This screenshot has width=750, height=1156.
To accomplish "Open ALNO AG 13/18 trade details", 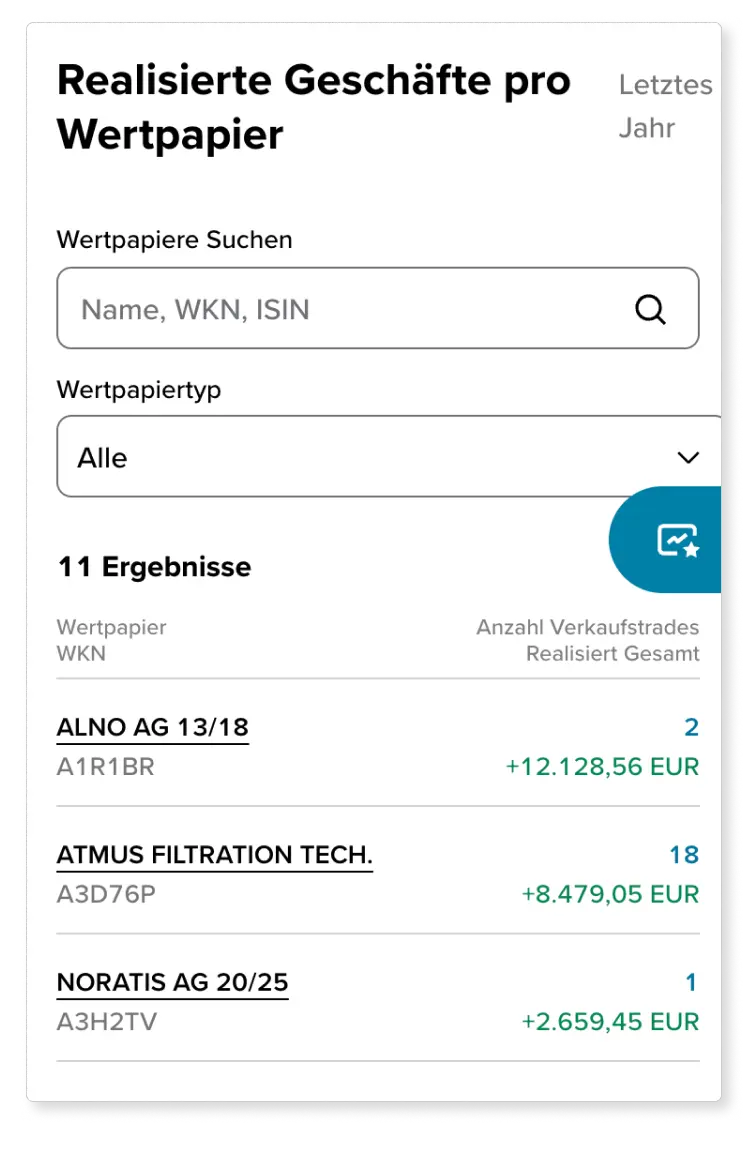I will [152, 727].
